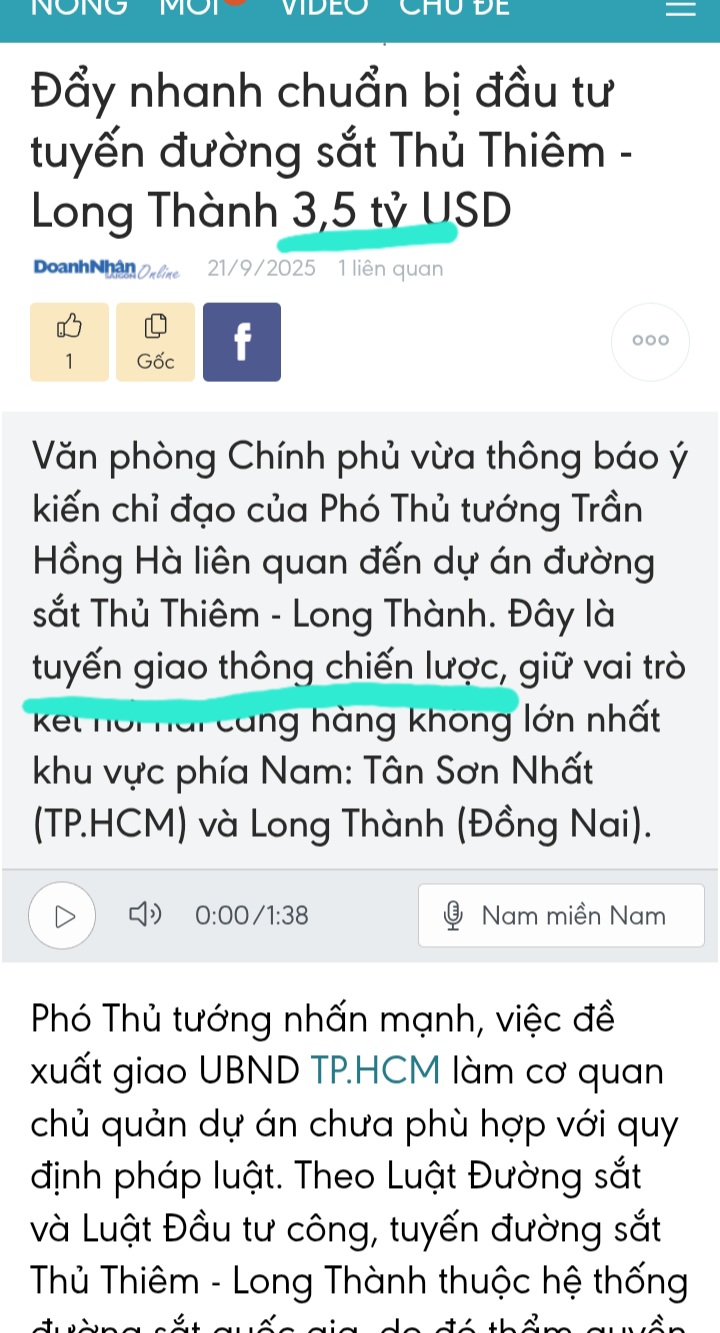
Task: Mute the audio player volume
Action: pyautogui.click(x=145, y=914)
